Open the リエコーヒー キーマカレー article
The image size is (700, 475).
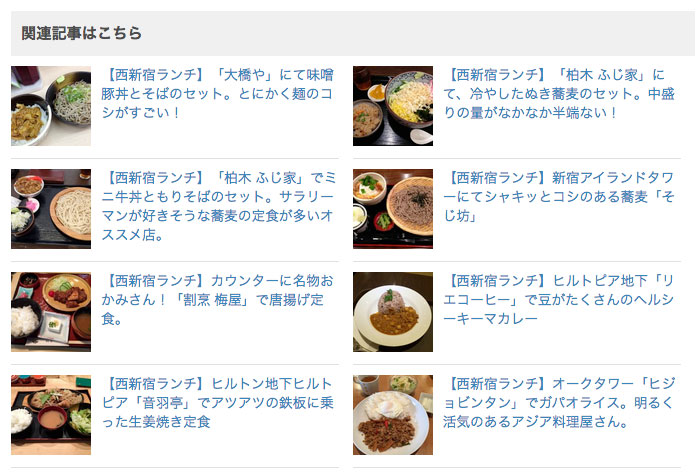[x=560, y=299]
